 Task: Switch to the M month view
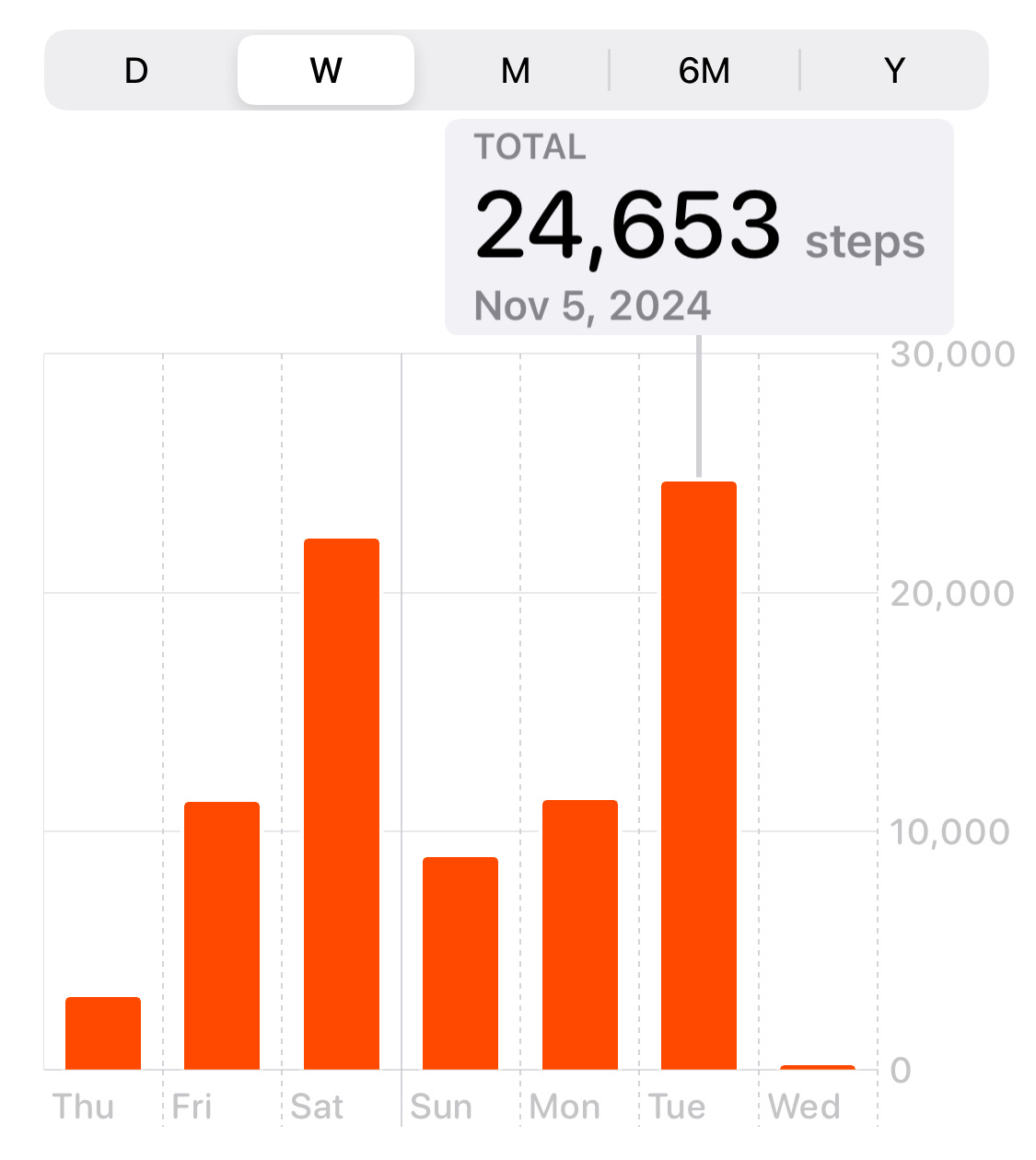click(516, 70)
